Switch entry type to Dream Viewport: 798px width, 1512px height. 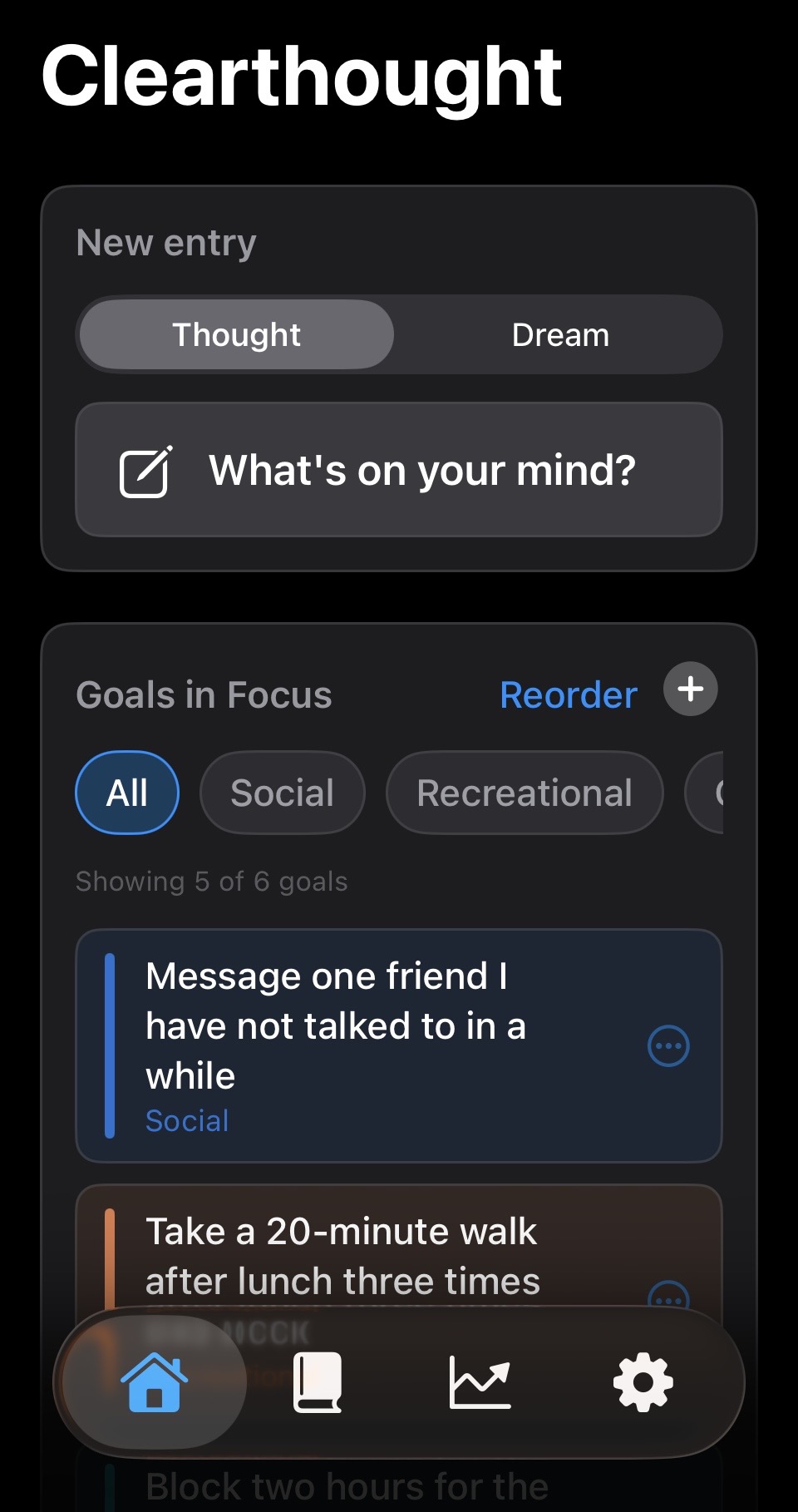(x=560, y=334)
